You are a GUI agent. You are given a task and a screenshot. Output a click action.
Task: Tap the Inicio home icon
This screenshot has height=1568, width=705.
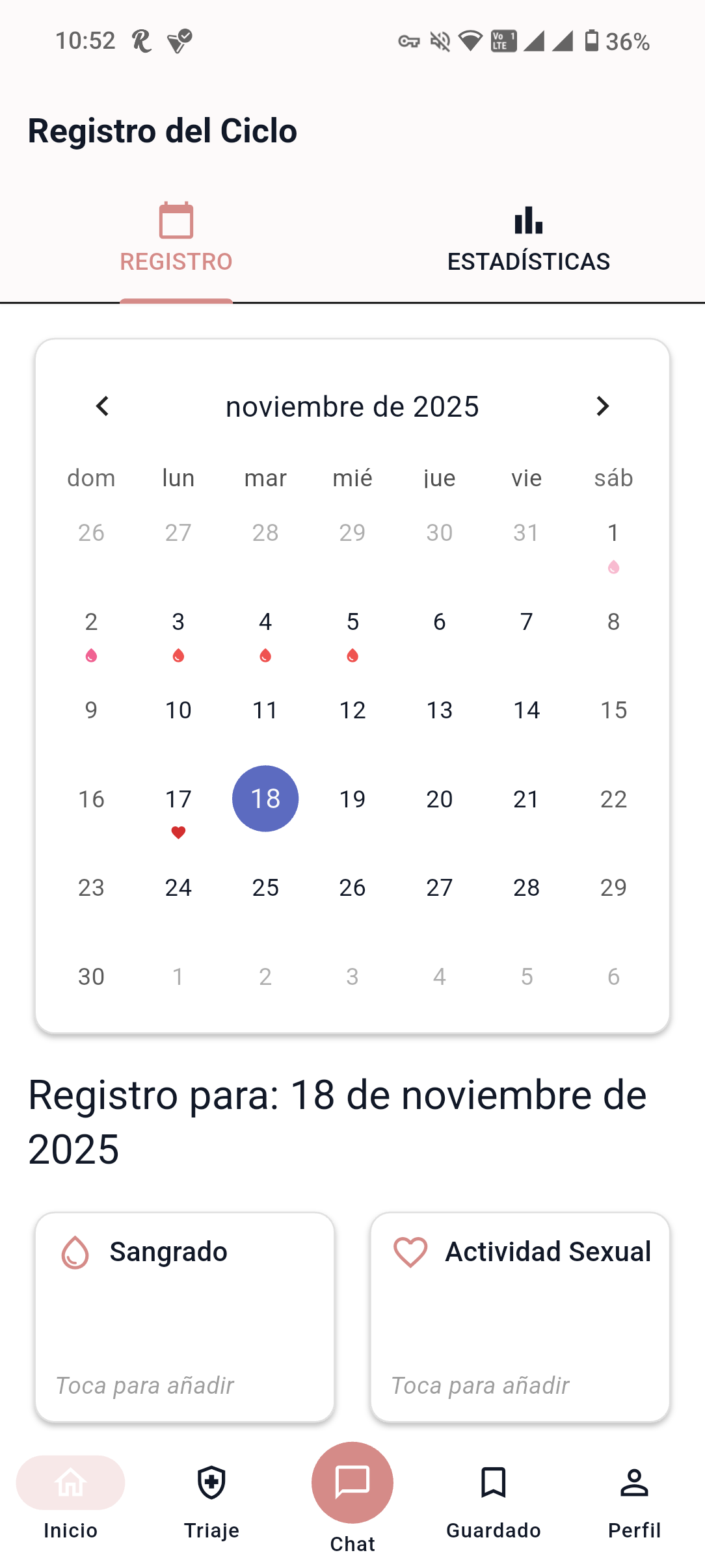70,1483
